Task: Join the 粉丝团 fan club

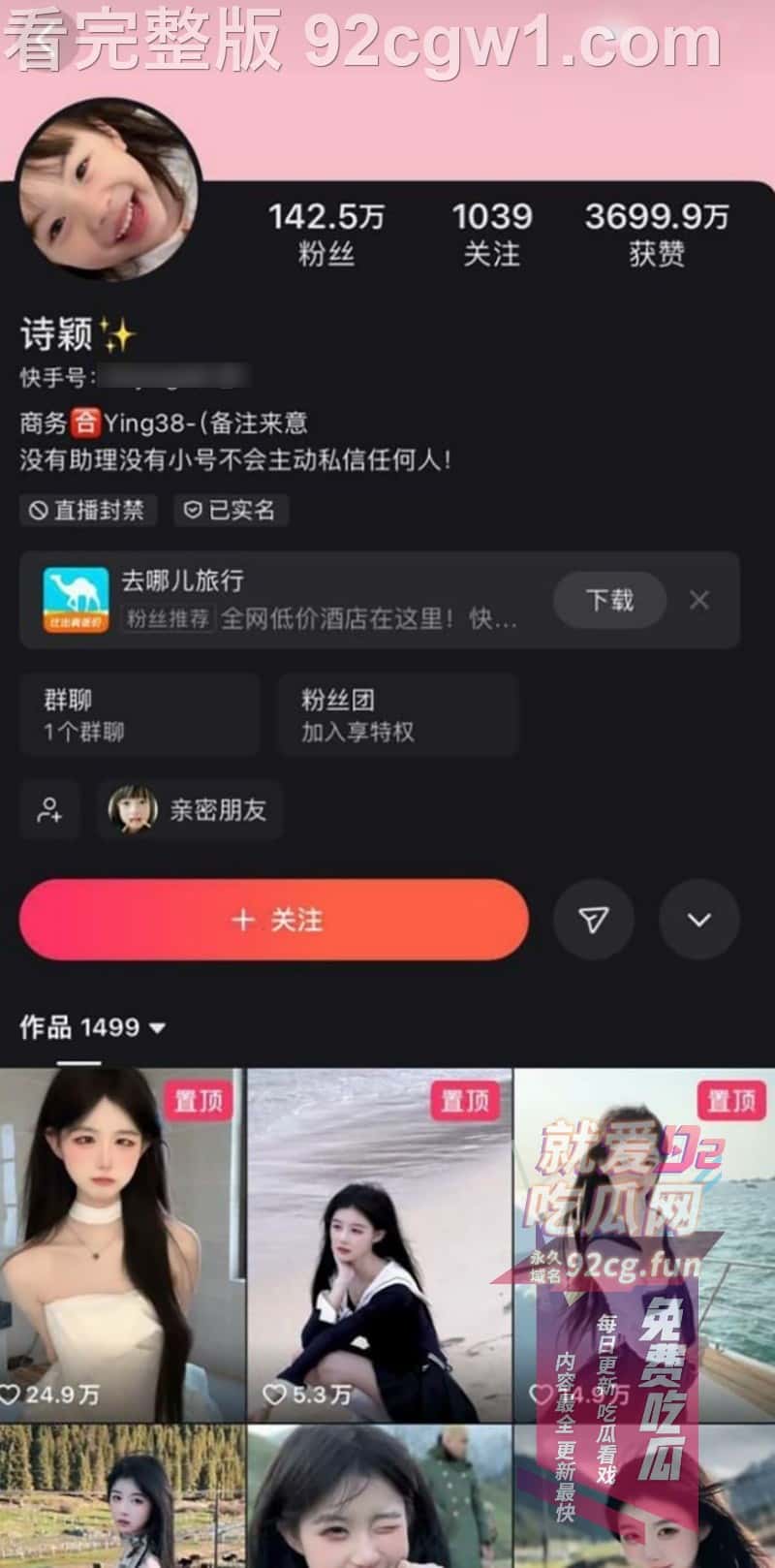Action: pyautogui.click(x=397, y=714)
